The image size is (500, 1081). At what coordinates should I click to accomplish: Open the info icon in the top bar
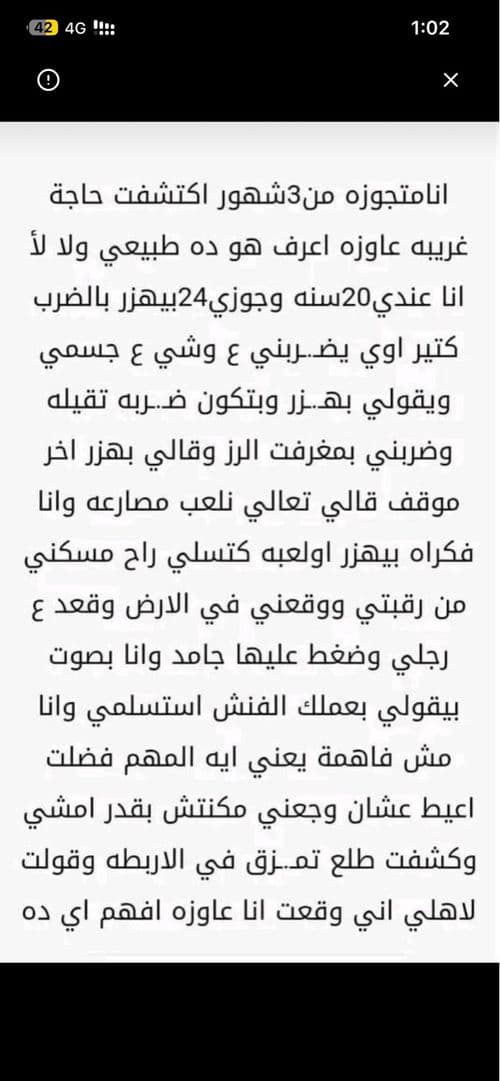pos(48,81)
